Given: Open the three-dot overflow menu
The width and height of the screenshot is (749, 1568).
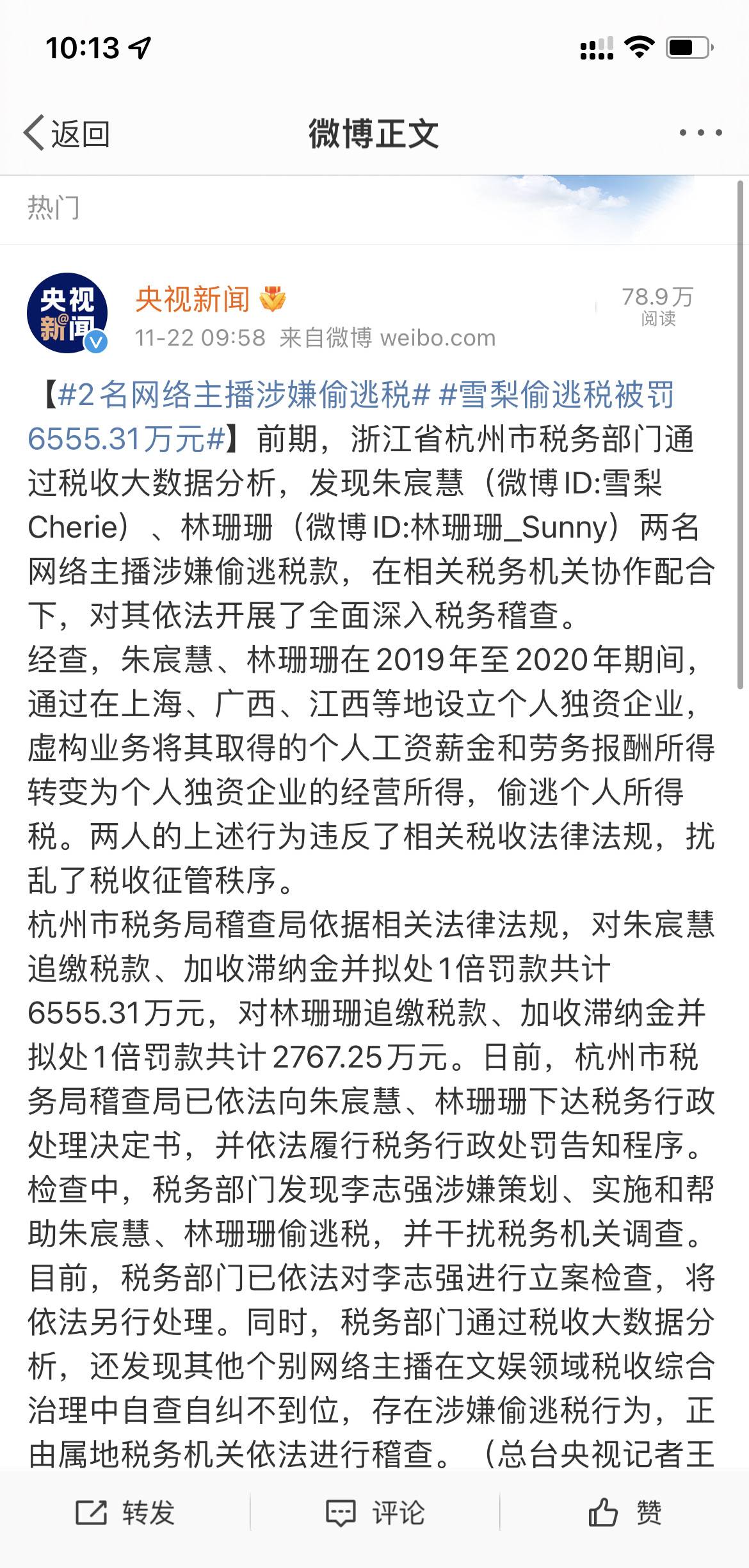Looking at the screenshot, I should click(x=700, y=133).
